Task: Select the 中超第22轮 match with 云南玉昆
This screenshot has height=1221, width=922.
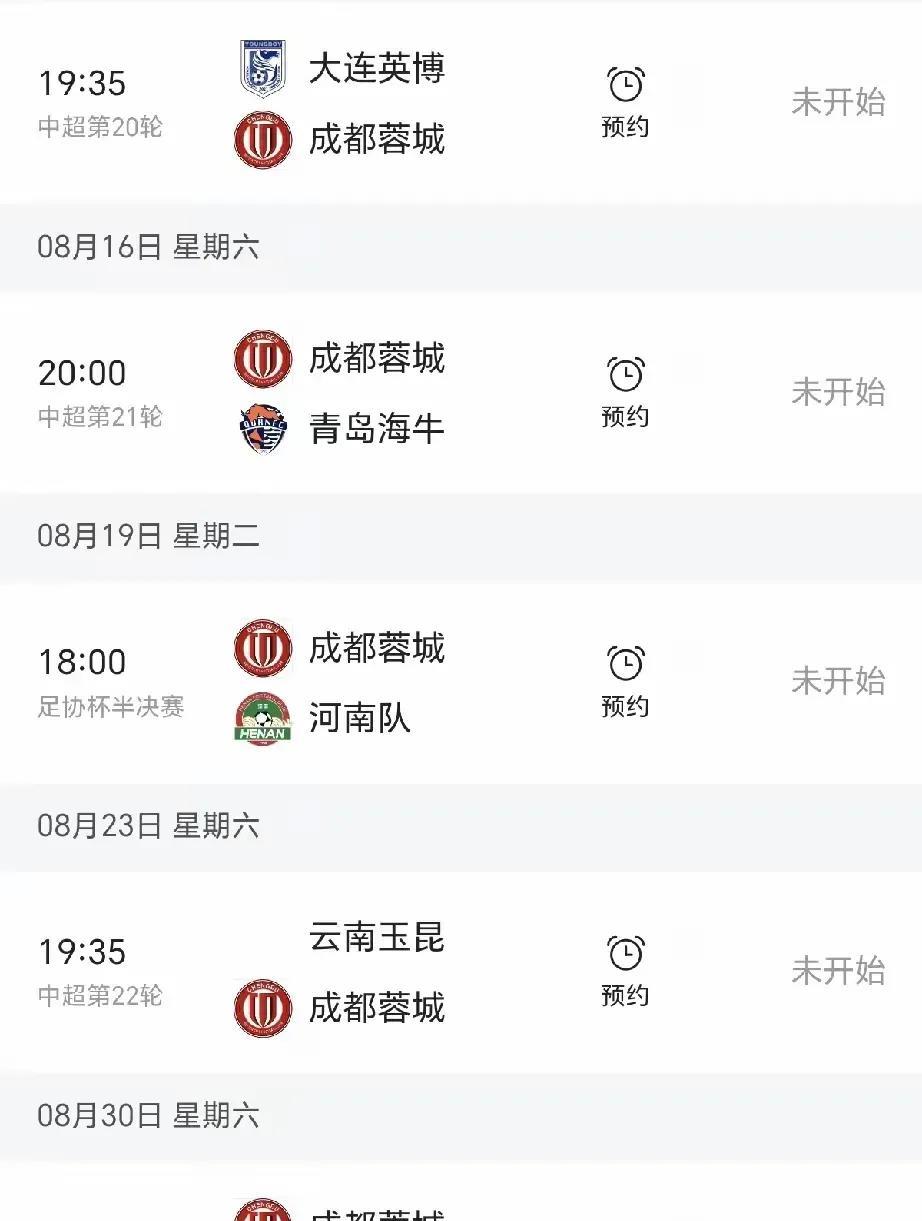Action: 376,971
